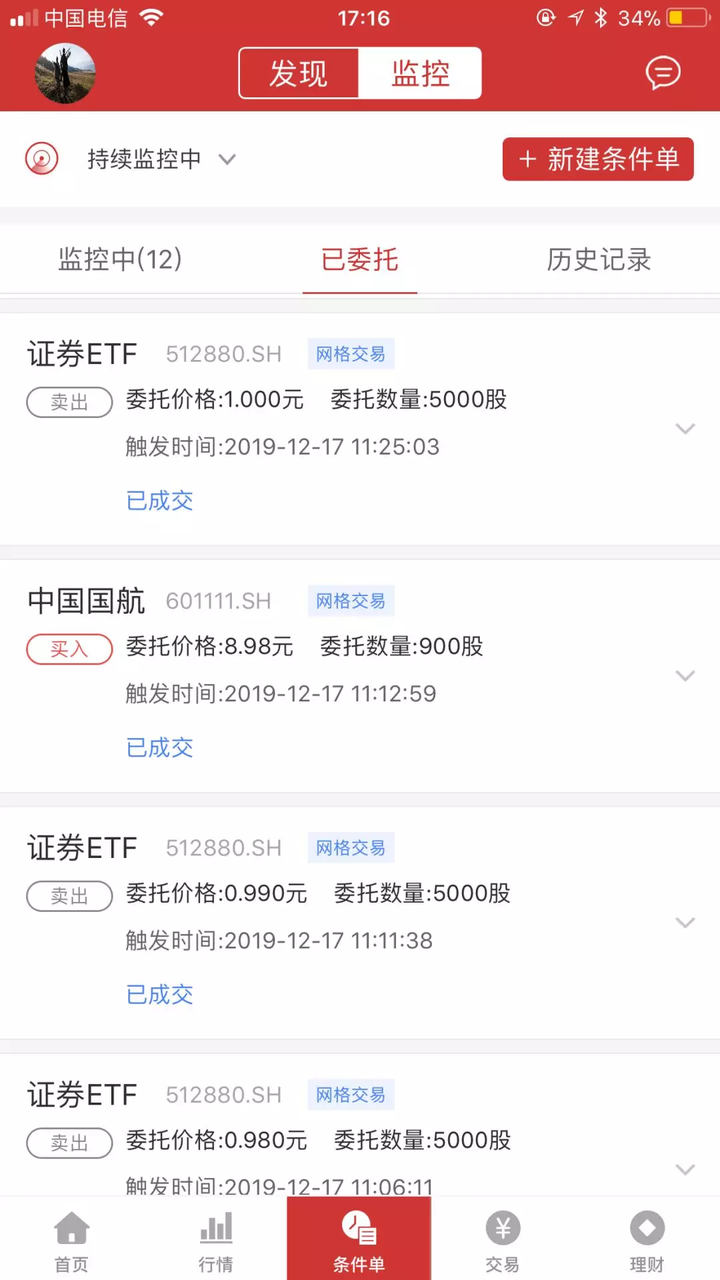This screenshot has width=720, height=1280.
Task: Select the 条件单 bottom tab
Action: pyautogui.click(x=359, y=1239)
